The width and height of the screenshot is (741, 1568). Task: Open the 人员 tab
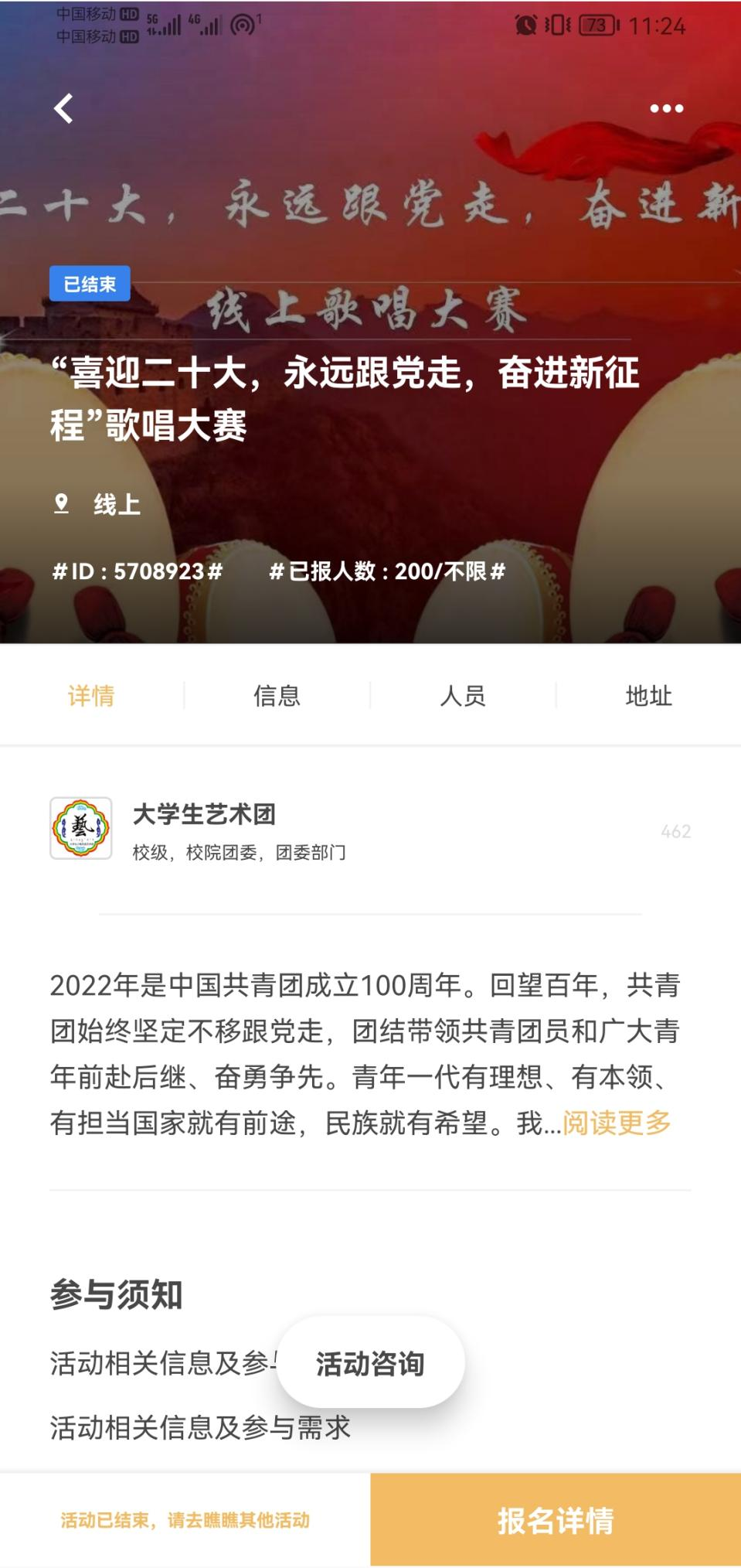[462, 696]
